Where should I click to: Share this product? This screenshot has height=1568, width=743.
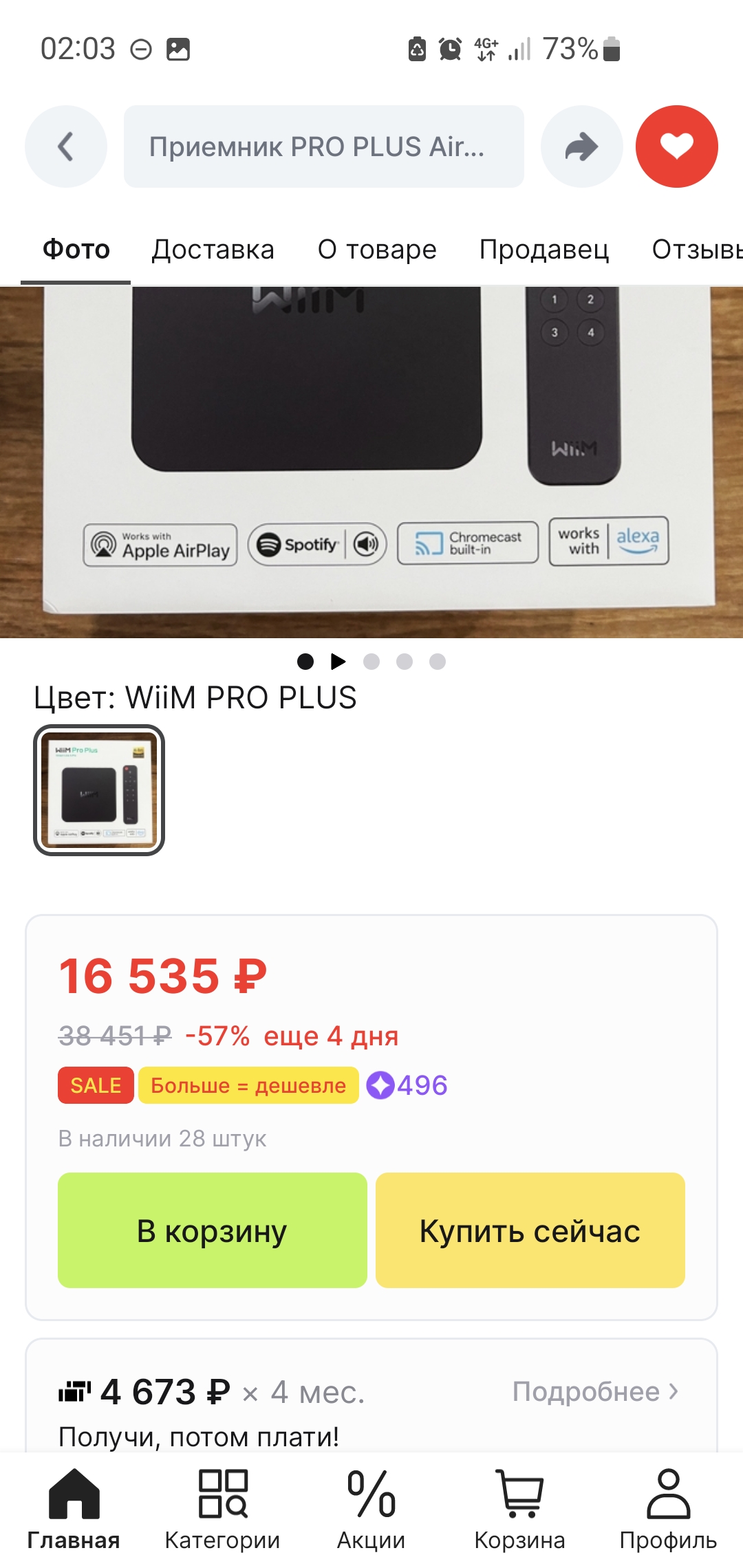(x=581, y=146)
